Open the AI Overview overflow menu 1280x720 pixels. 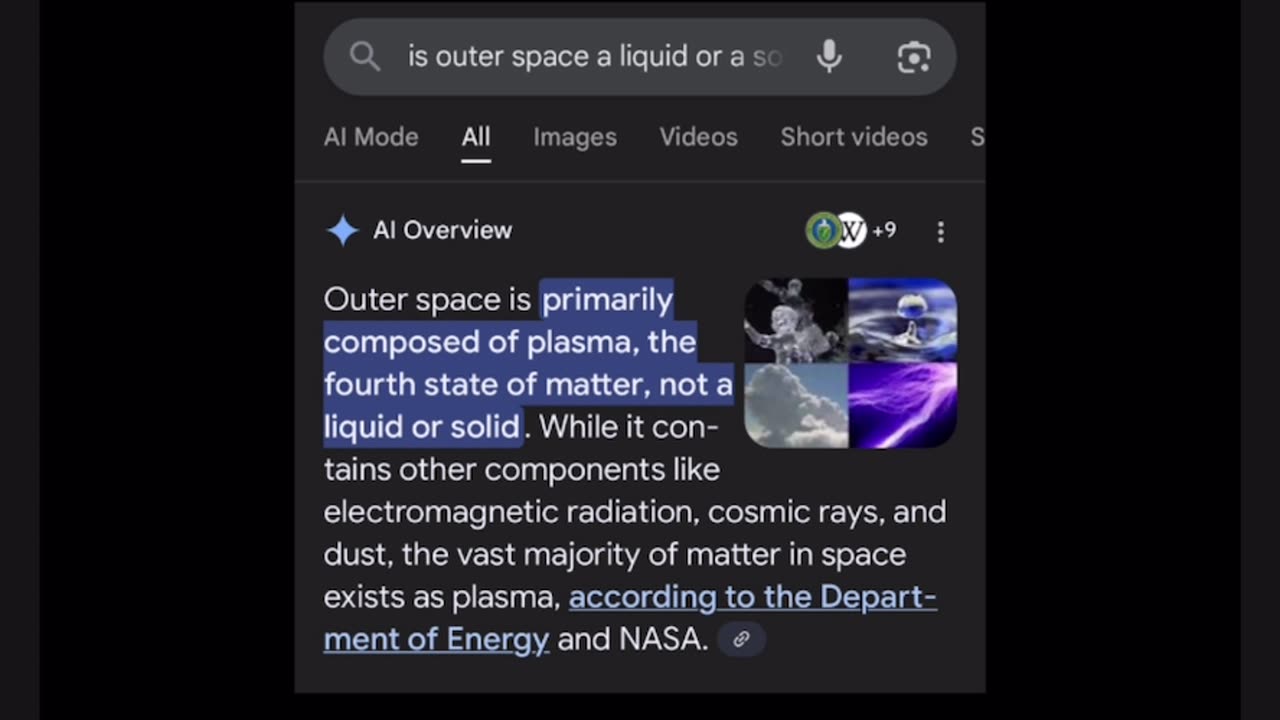click(940, 232)
